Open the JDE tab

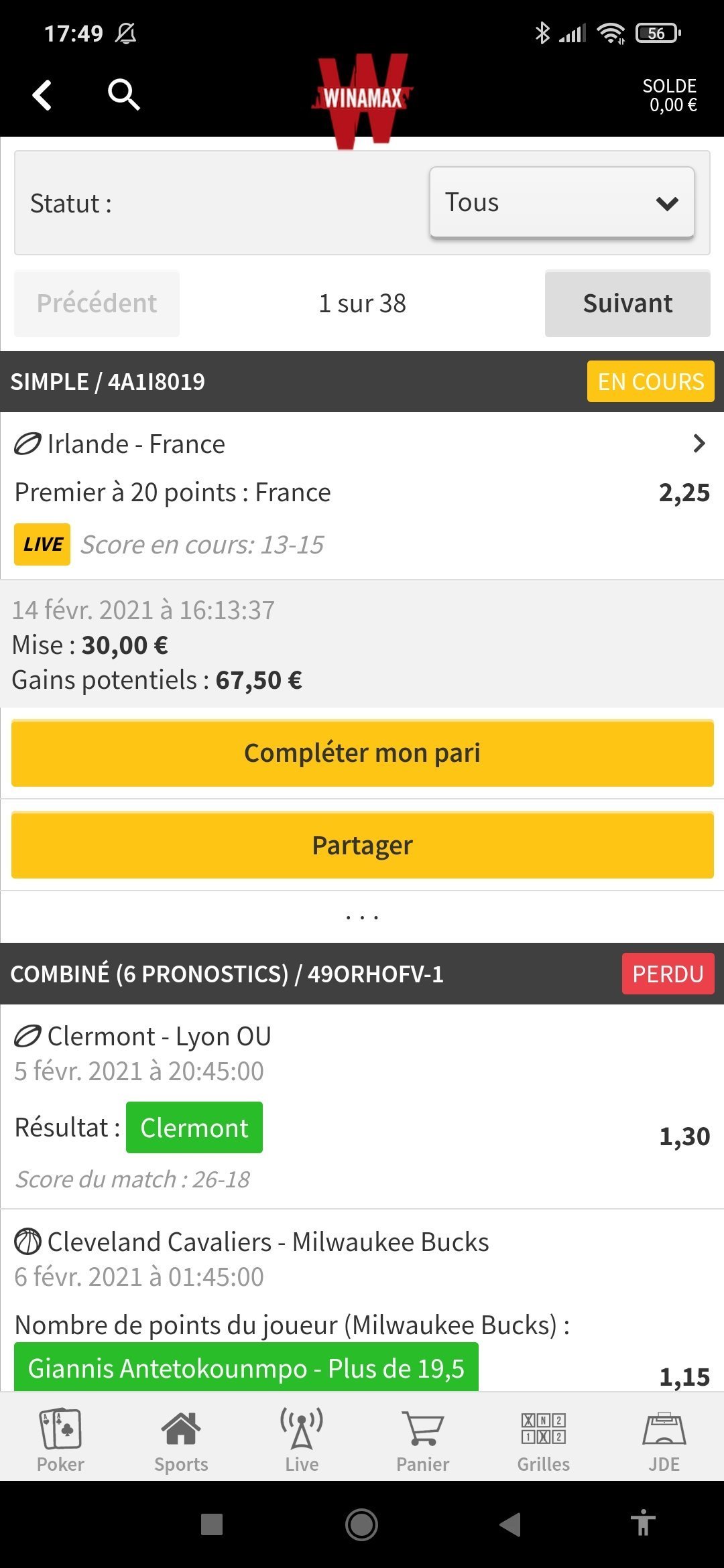[x=664, y=1439]
